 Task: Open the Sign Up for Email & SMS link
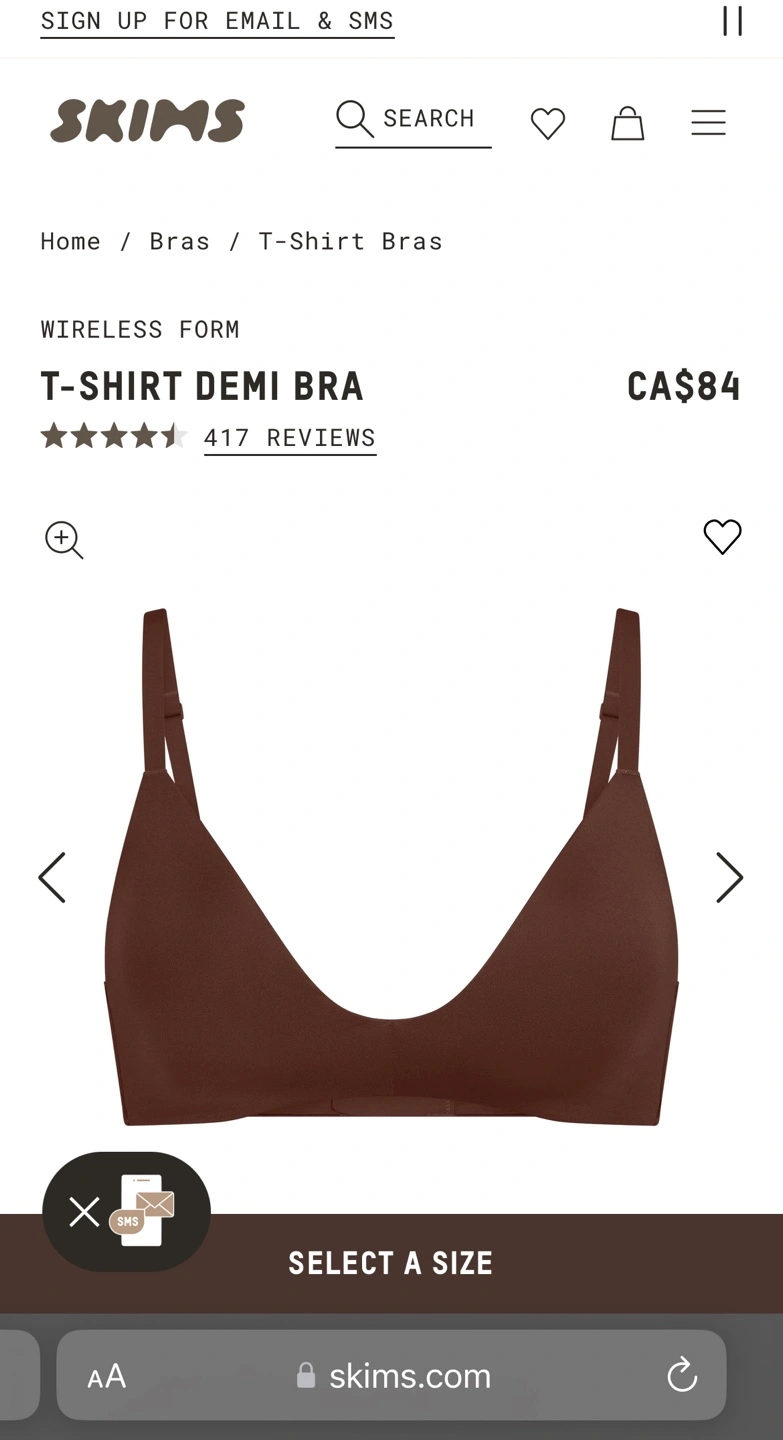pos(217,21)
